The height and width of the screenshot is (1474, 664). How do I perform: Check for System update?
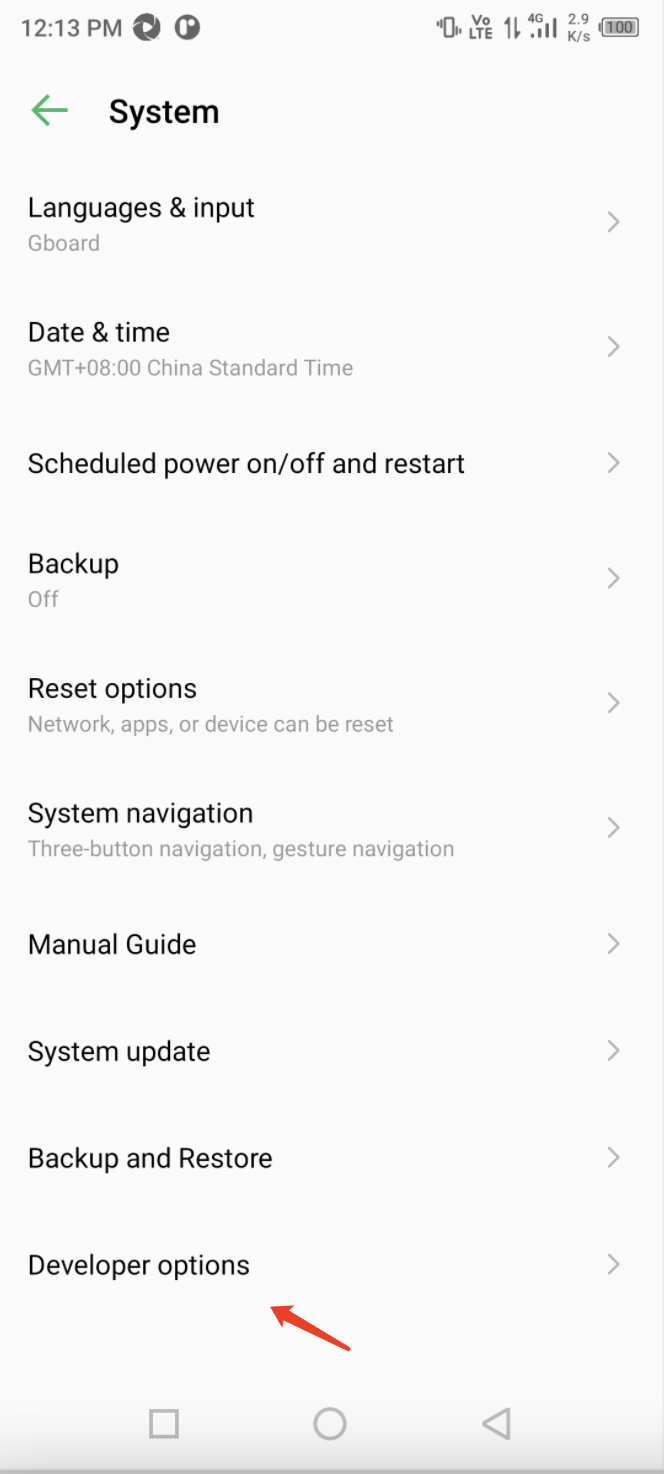pyautogui.click(x=119, y=1052)
